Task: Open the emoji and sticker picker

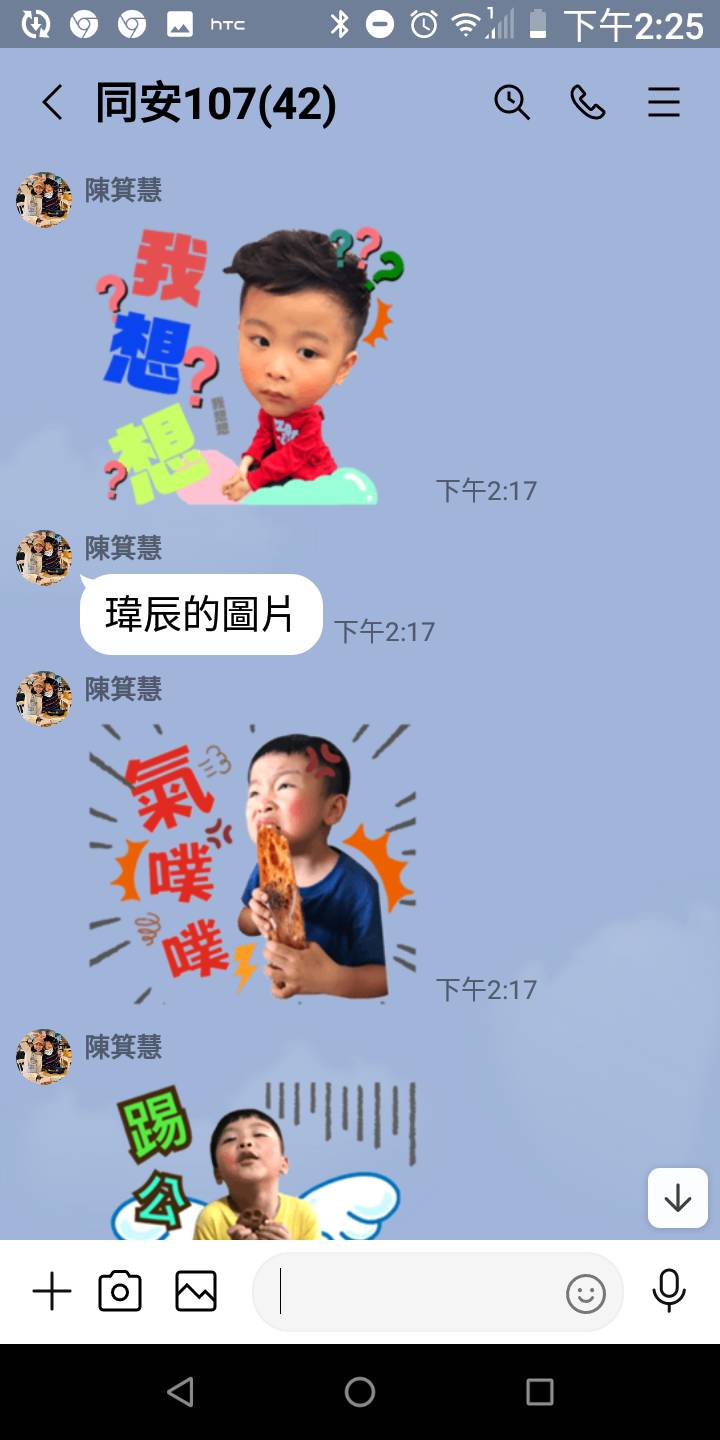Action: pyautogui.click(x=586, y=1294)
